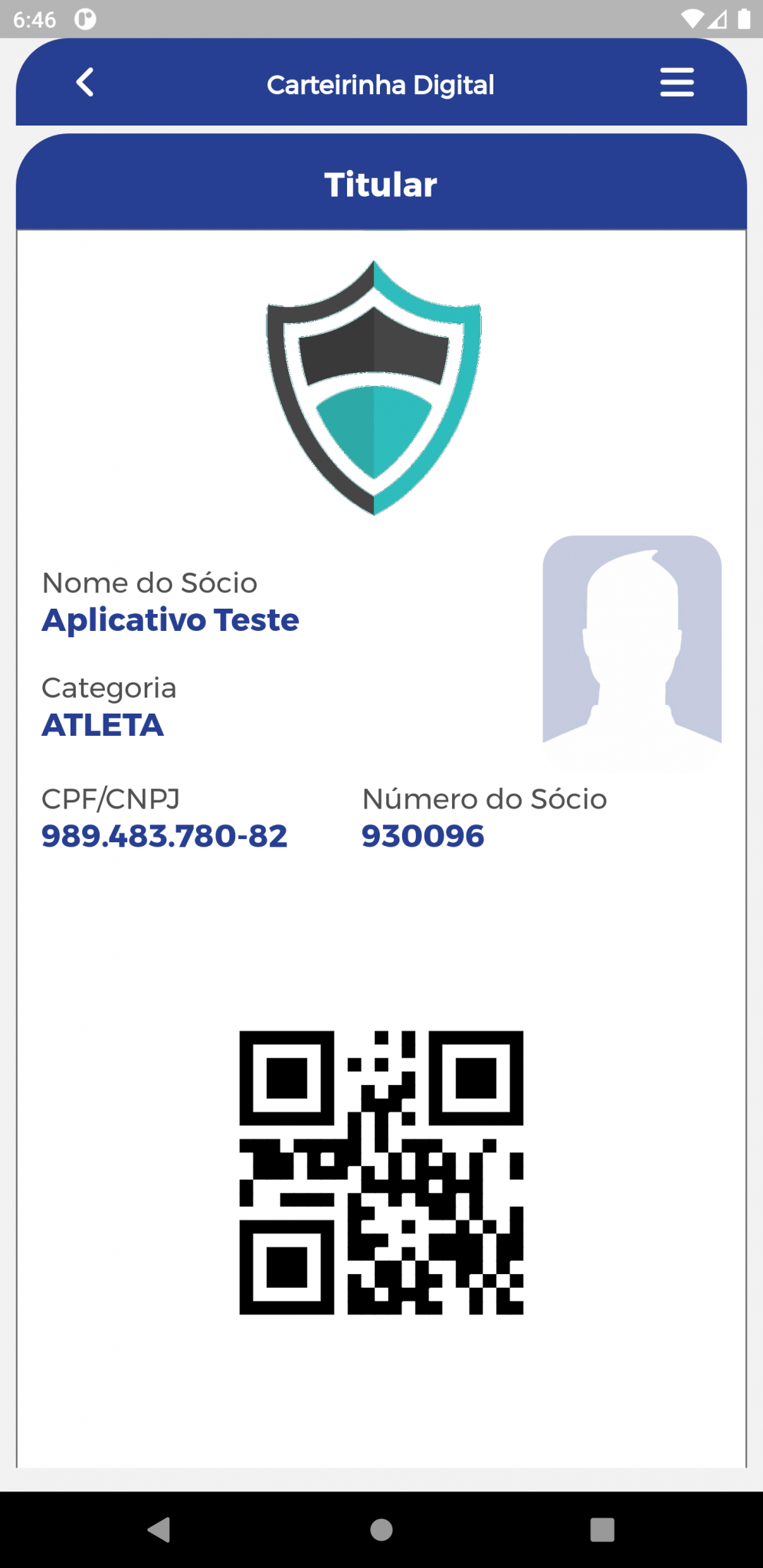The height and width of the screenshot is (1568, 763).
Task: Select the Titular card header
Action: pos(381,184)
